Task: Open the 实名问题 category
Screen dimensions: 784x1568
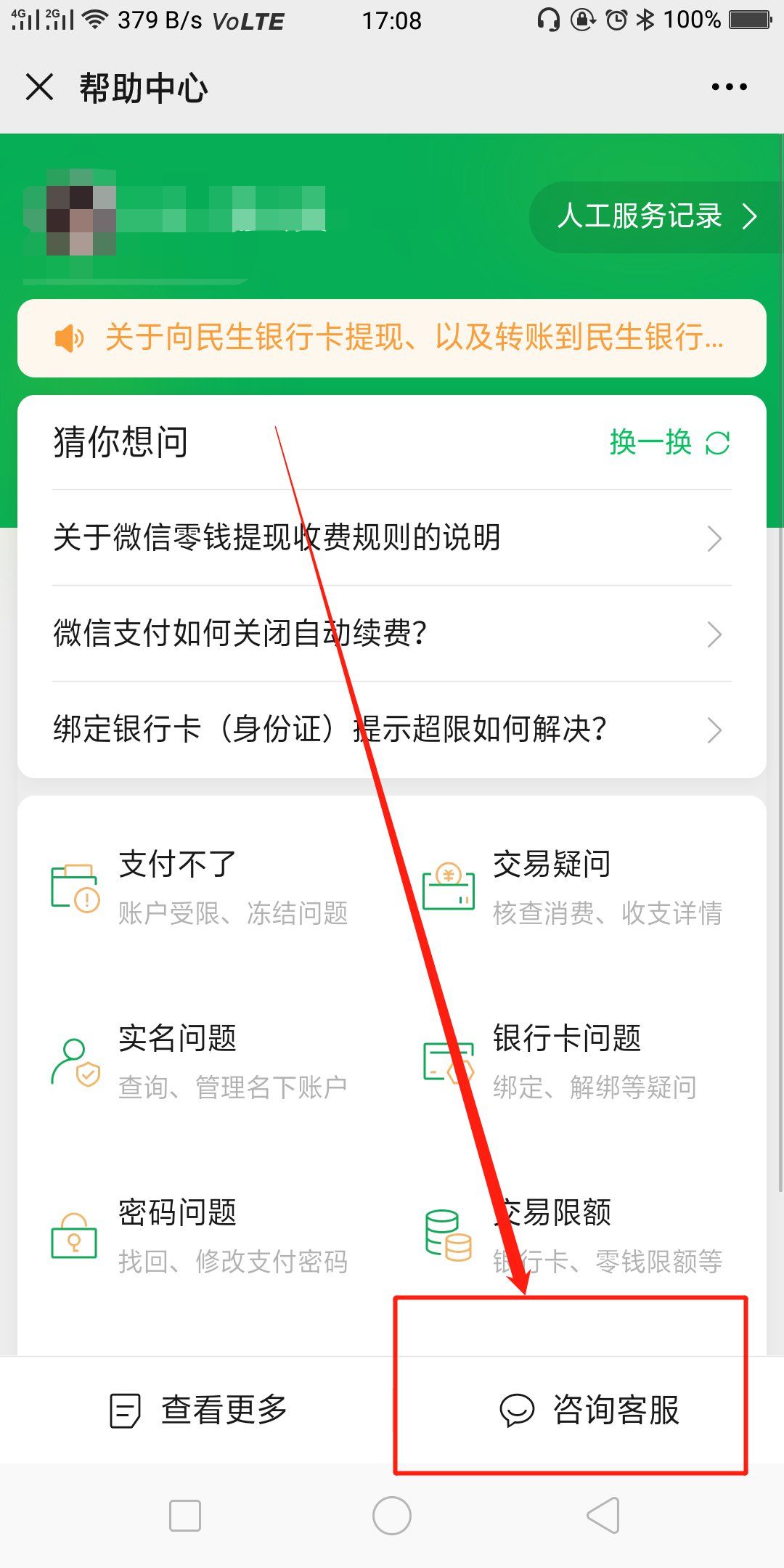Action: [x=200, y=1061]
